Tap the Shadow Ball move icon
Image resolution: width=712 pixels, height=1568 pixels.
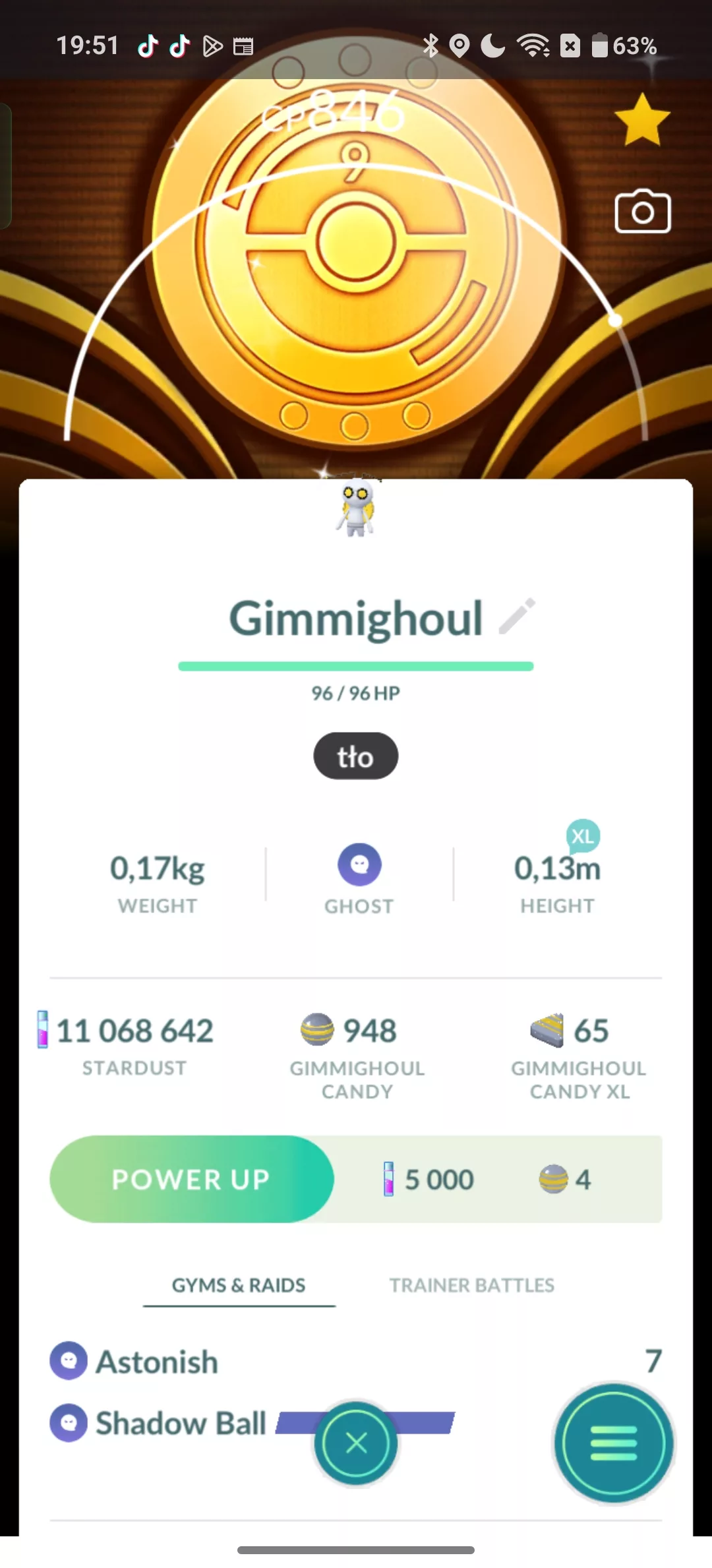pos(69,1422)
